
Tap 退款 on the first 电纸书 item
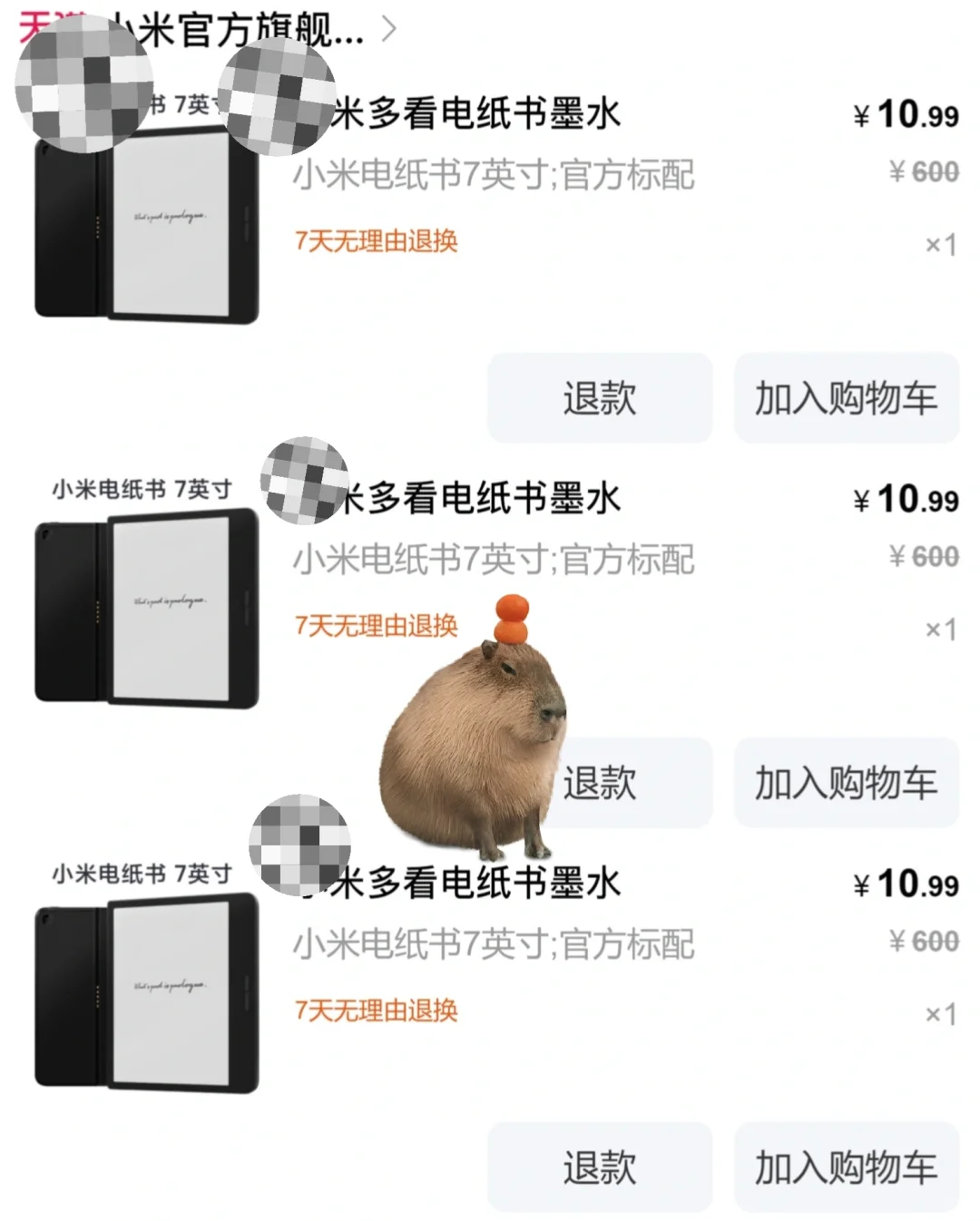(x=600, y=398)
